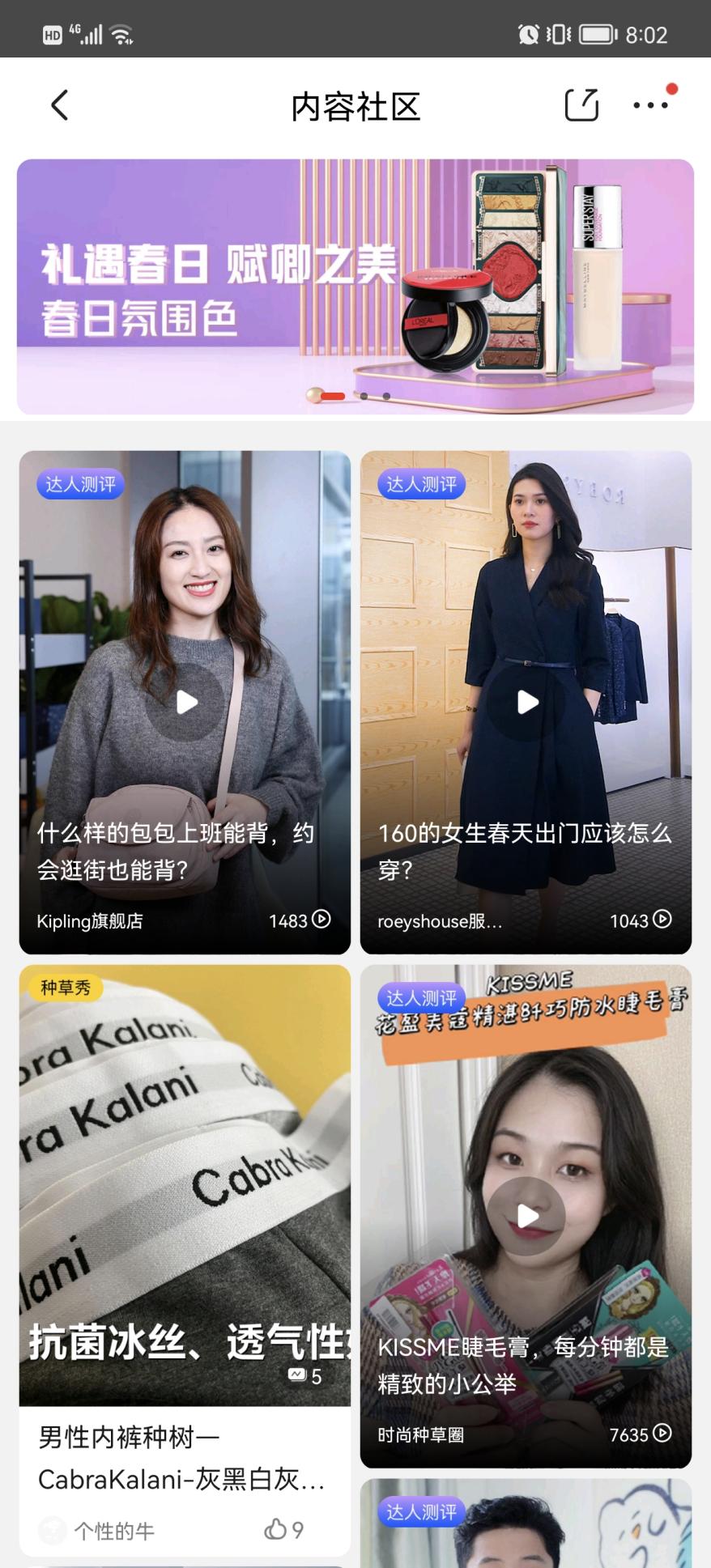Like the post by 个性的牛
This screenshot has height=1568, width=711.
click(x=276, y=1529)
